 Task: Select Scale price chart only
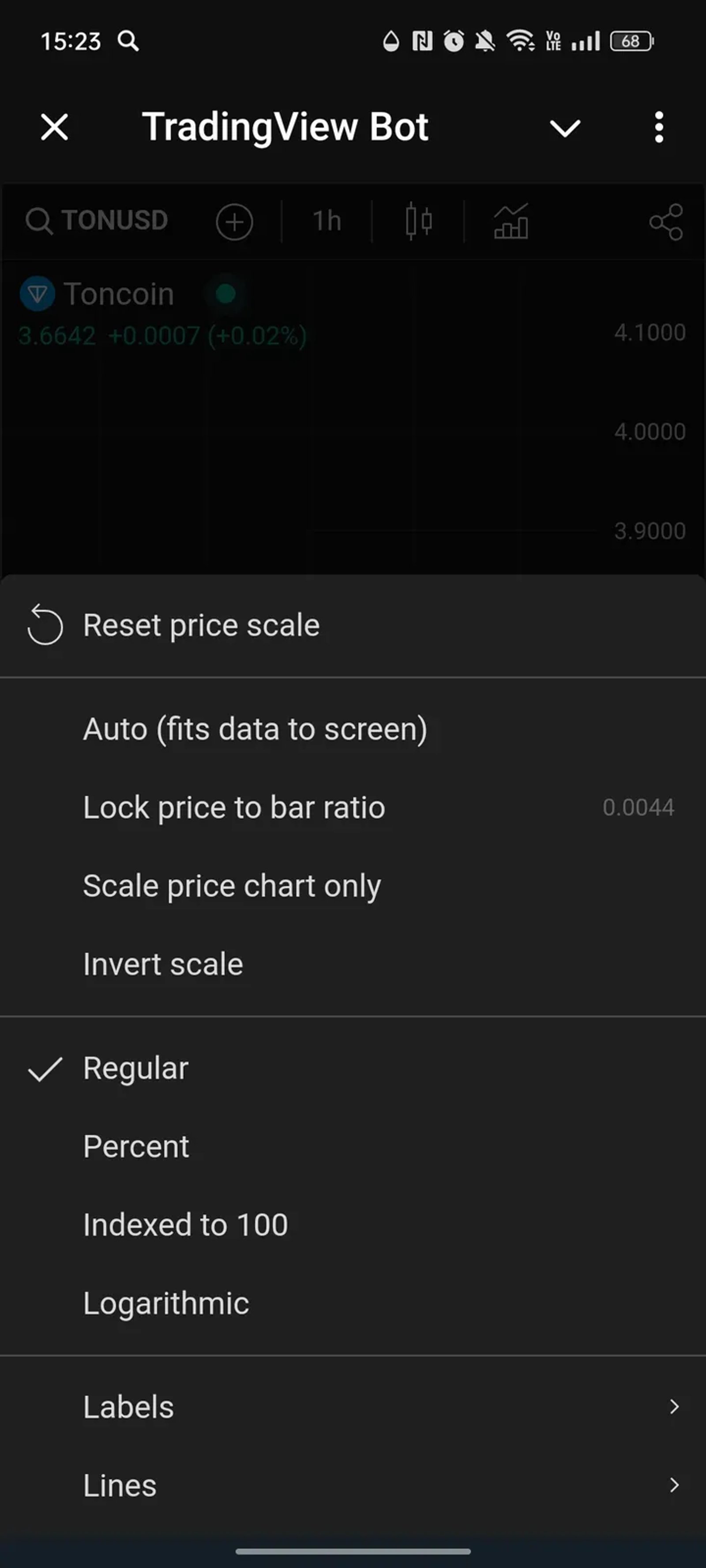pos(232,886)
